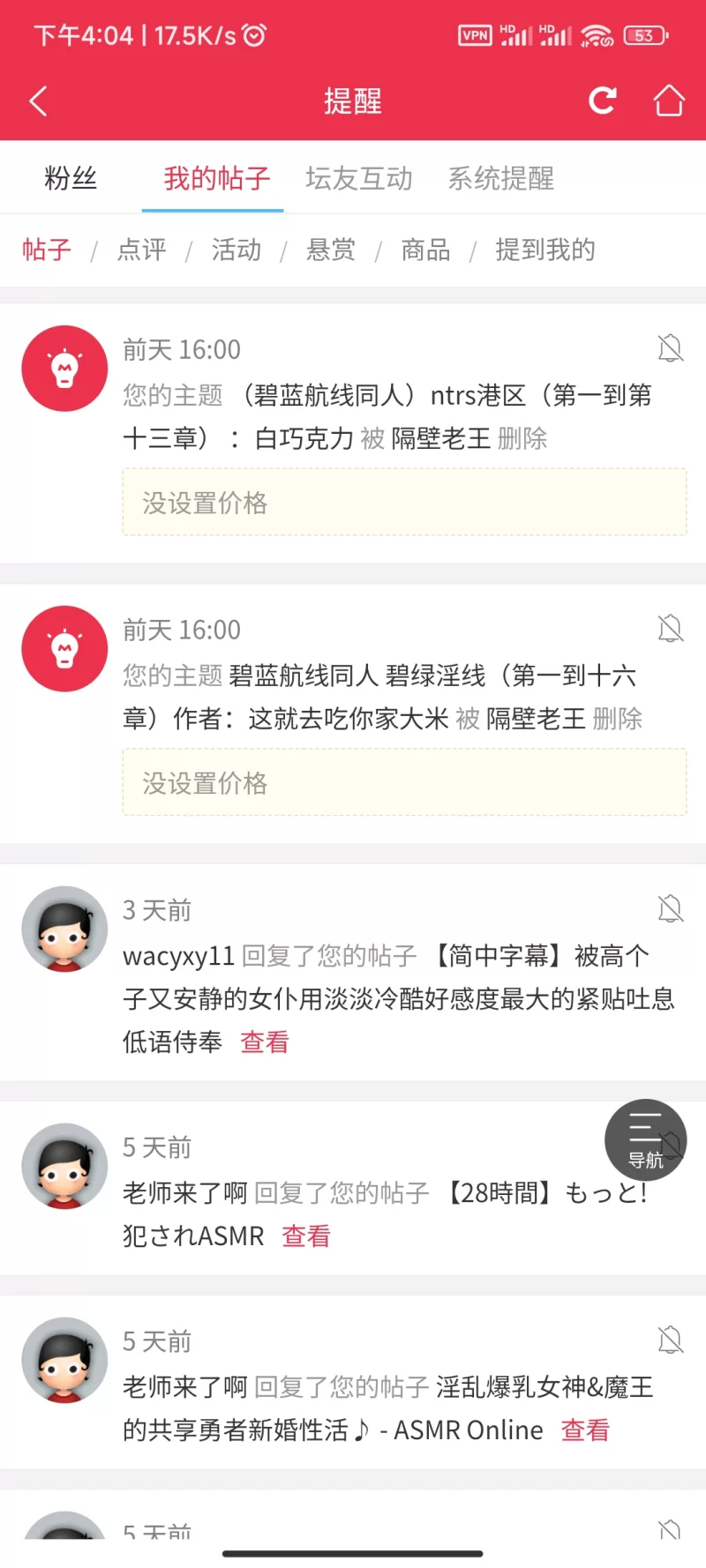Tap 查看 on the ASMR Online reply
This screenshot has width=706, height=1568.
pos(585,1430)
